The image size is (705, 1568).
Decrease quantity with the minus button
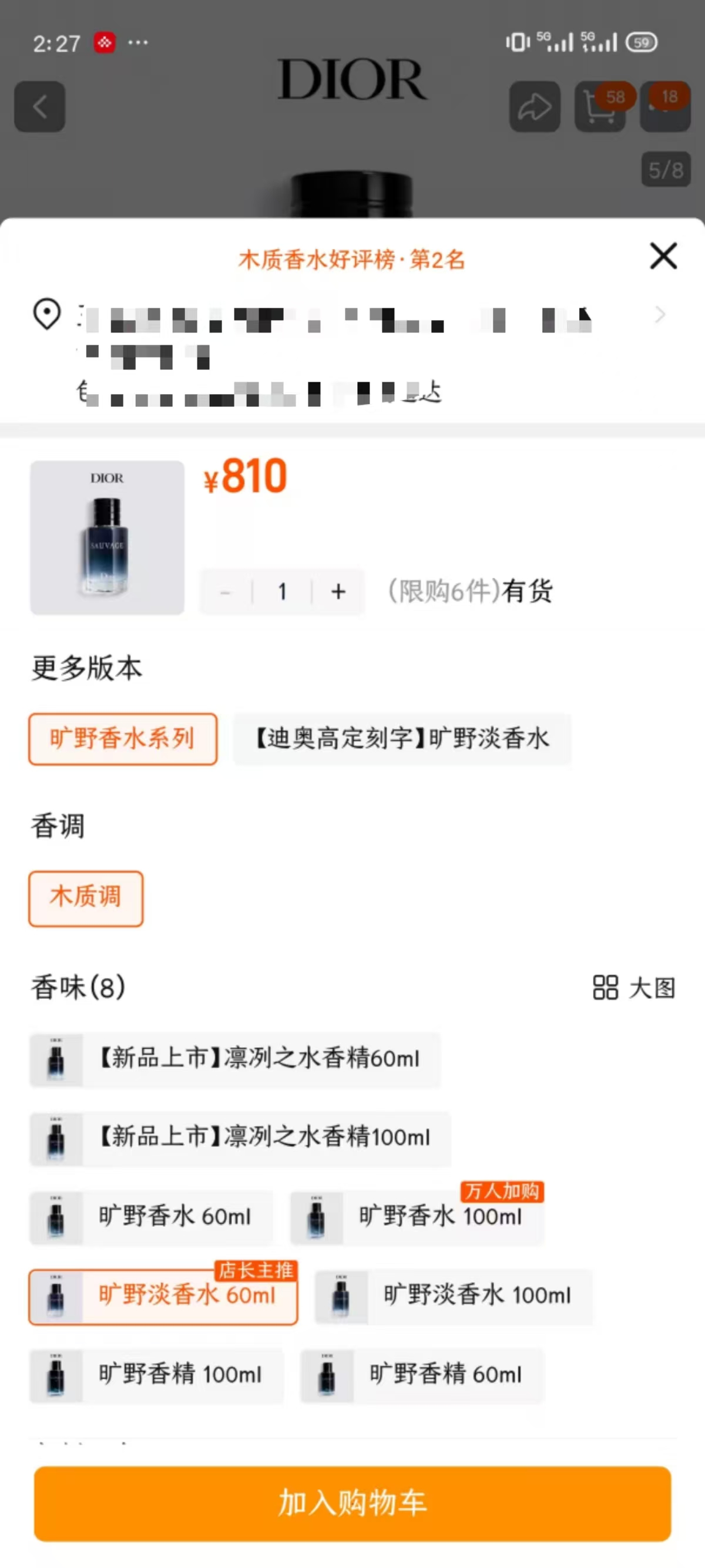(x=225, y=591)
